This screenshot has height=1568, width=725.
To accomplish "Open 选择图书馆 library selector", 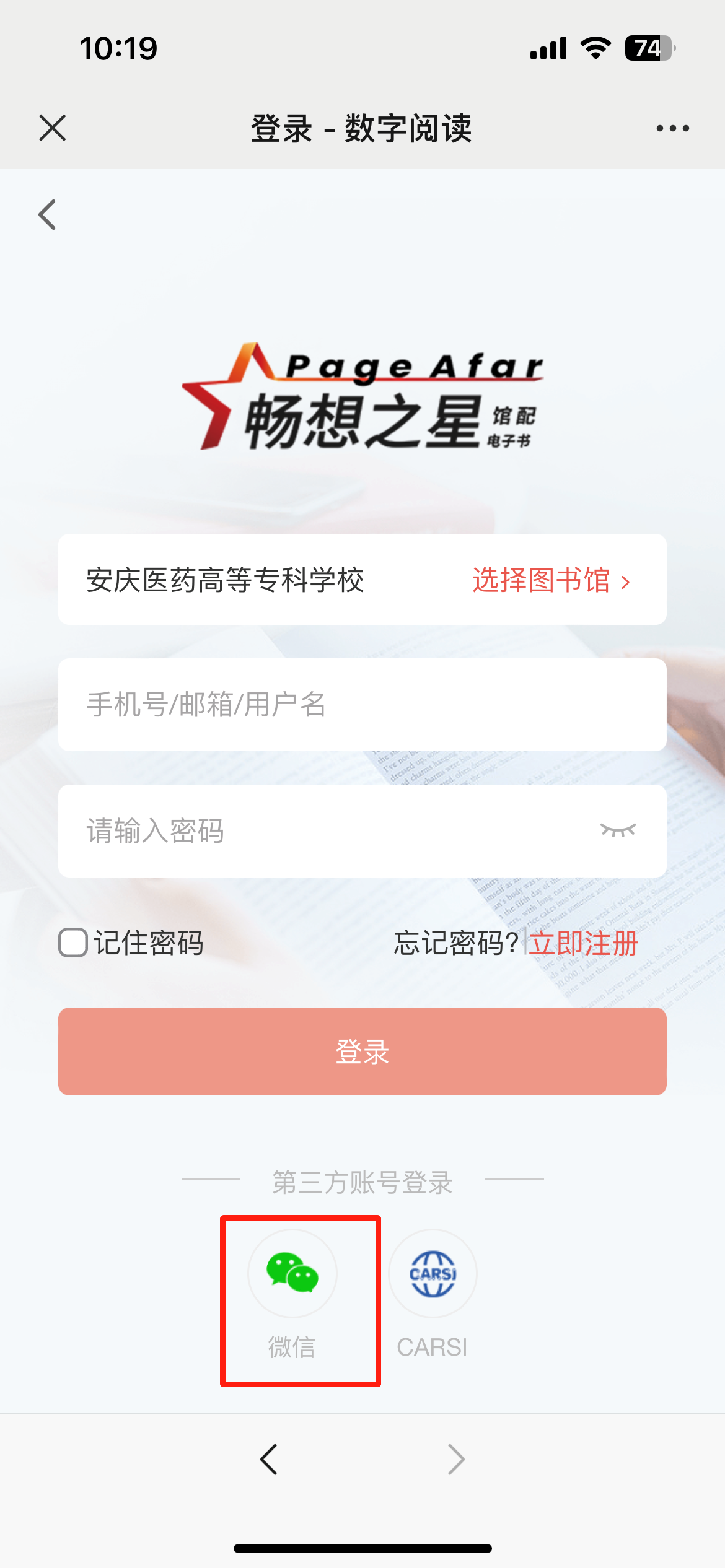I will (550, 580).
